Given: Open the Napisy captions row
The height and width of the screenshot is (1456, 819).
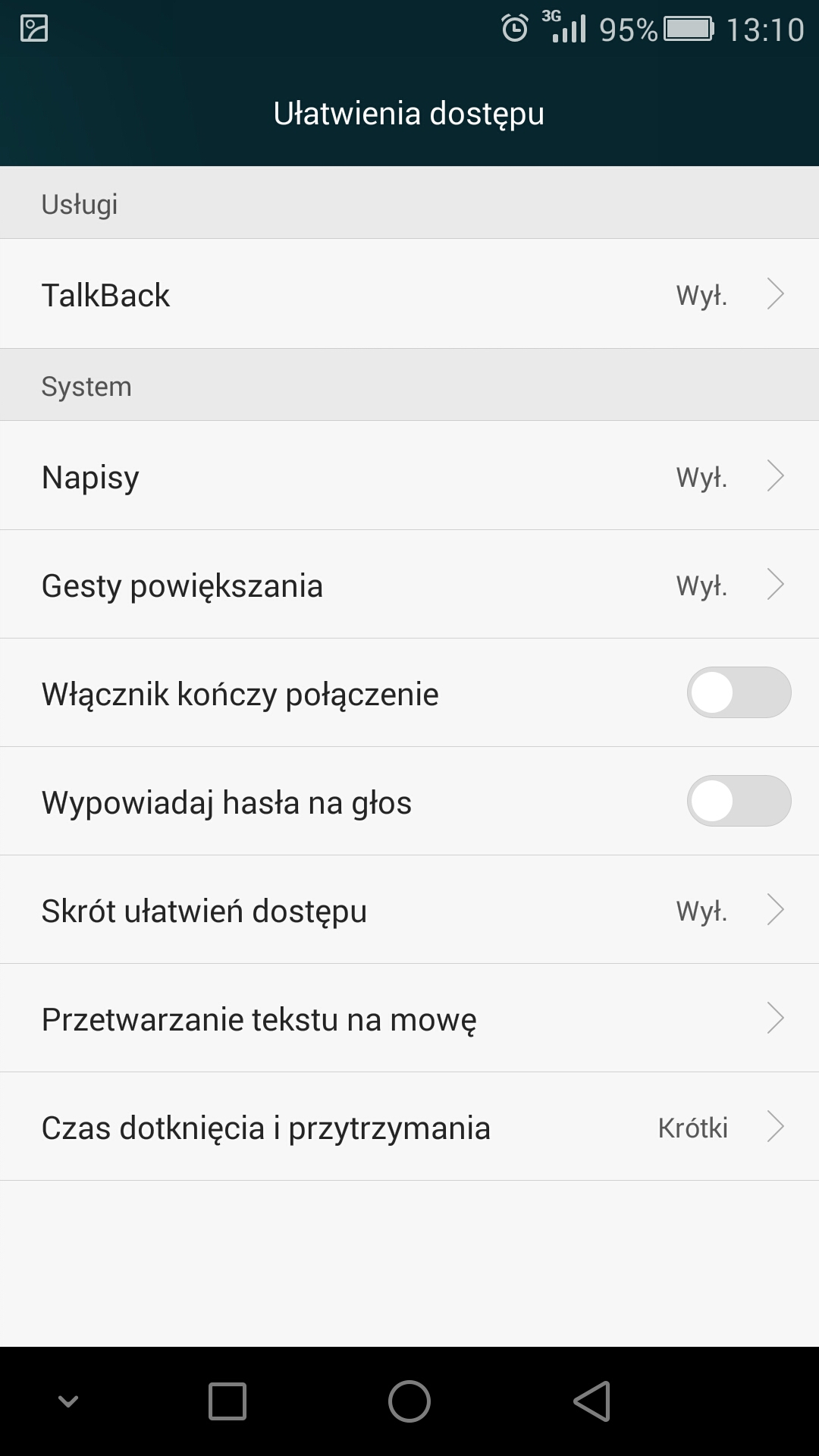Looking at the screenshot, I should [409, 476].
